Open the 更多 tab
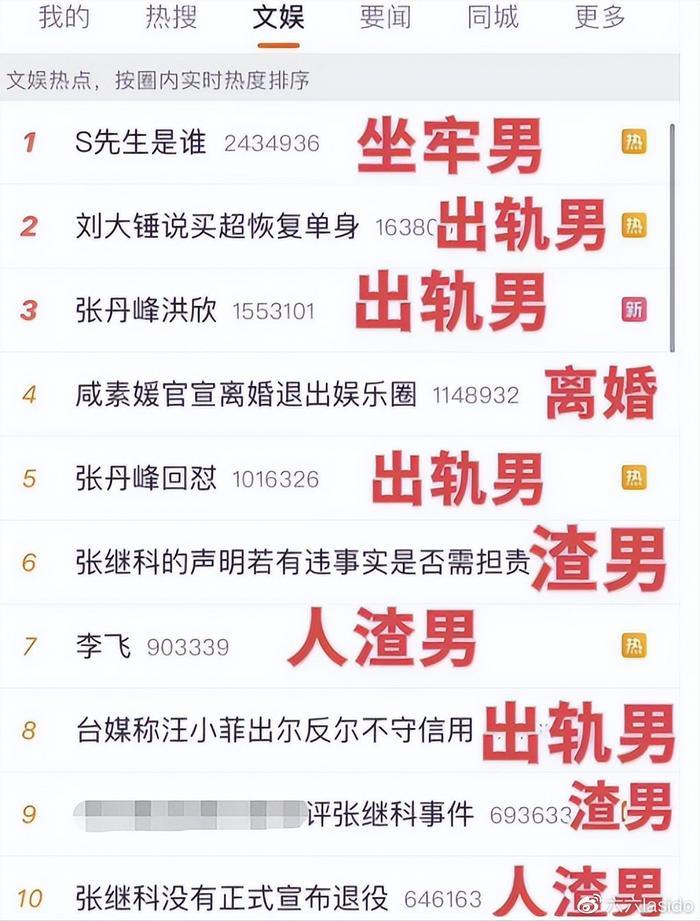700x921 pixels. (599, 17)
